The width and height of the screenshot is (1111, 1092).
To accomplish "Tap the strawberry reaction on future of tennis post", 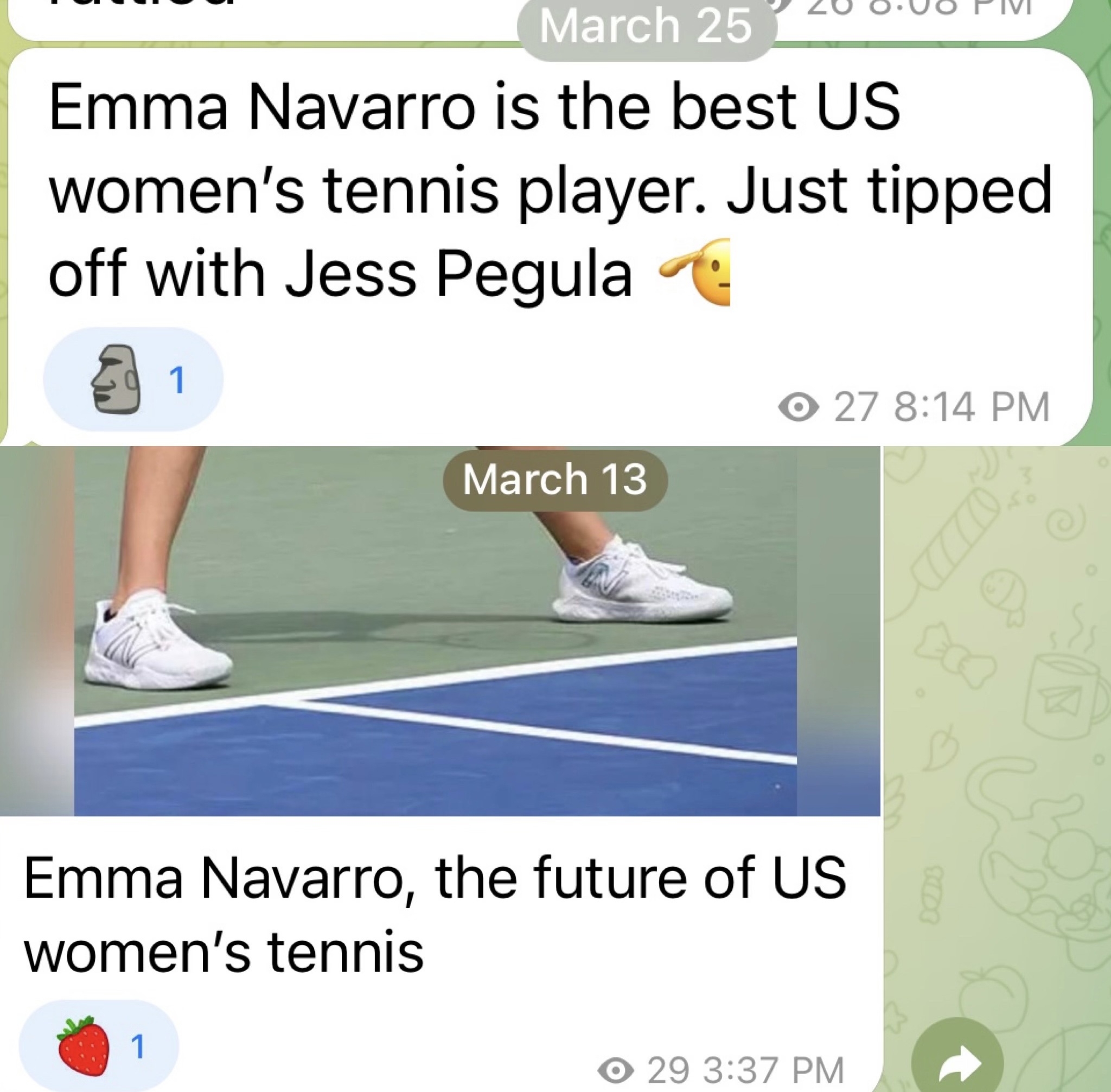I will (98, 1046).
